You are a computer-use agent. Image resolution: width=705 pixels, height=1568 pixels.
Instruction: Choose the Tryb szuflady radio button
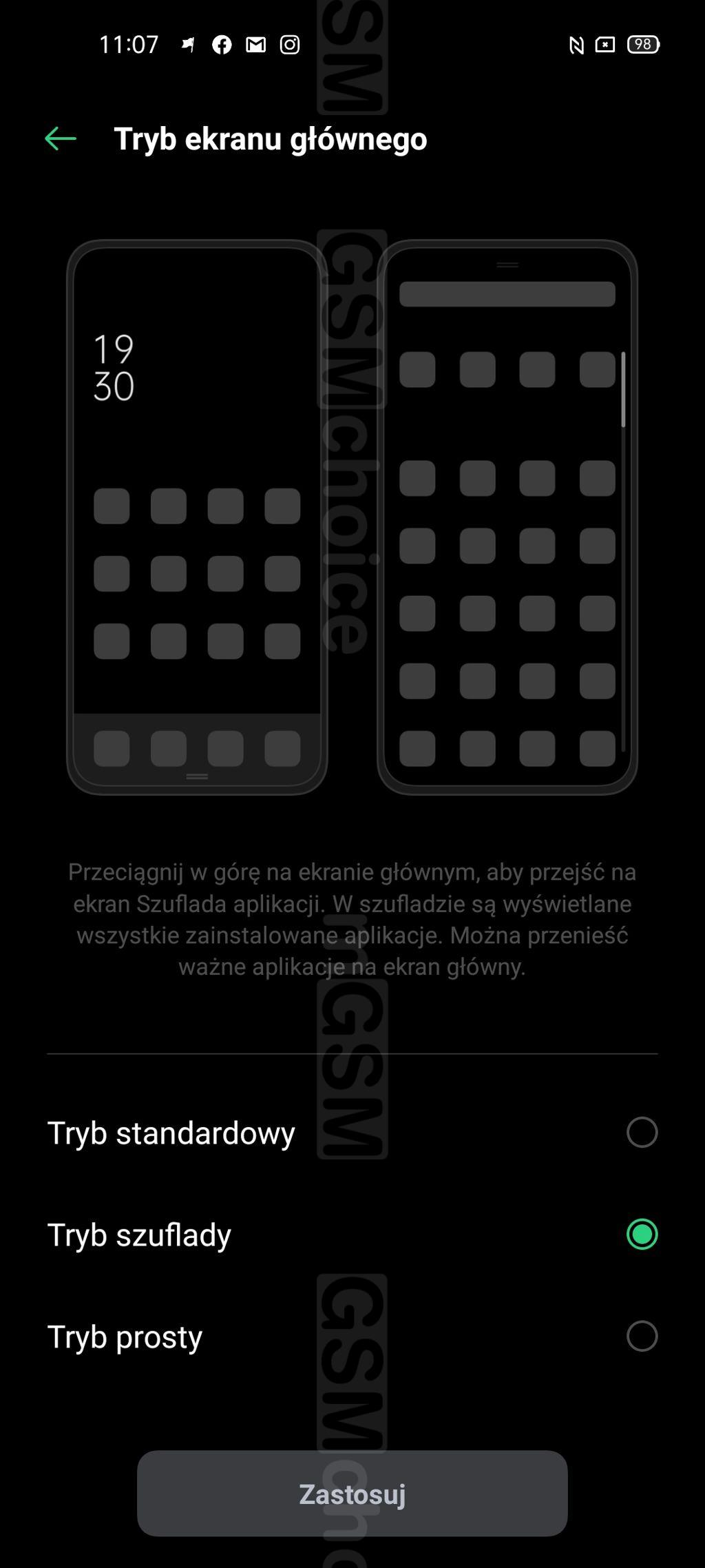[x=642, y=1234]
